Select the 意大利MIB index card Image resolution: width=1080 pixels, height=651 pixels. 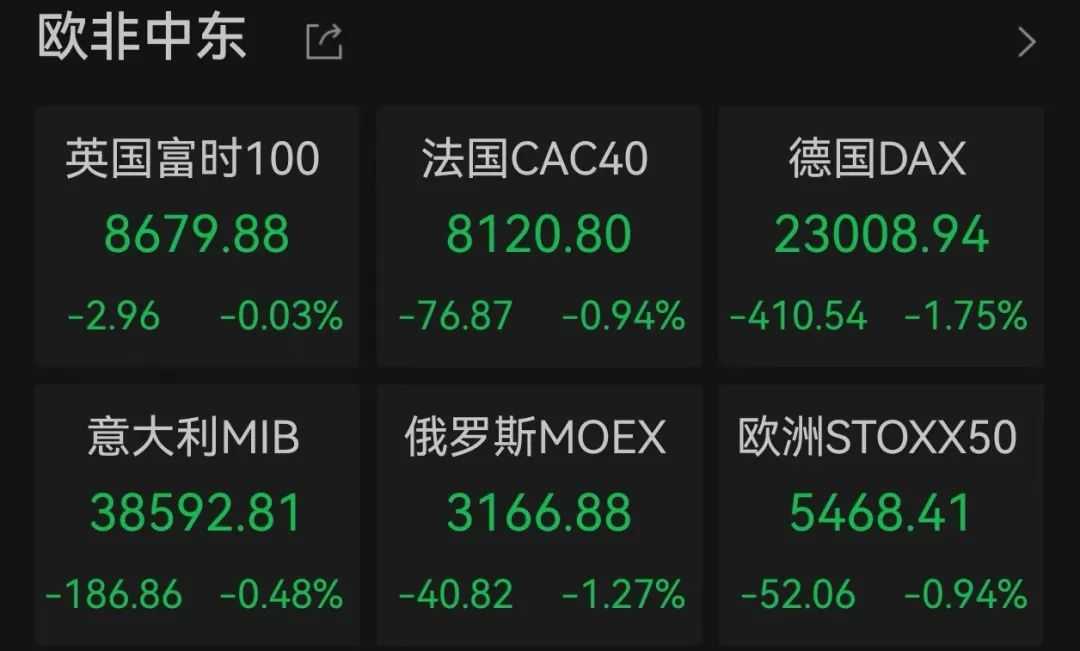197,513
